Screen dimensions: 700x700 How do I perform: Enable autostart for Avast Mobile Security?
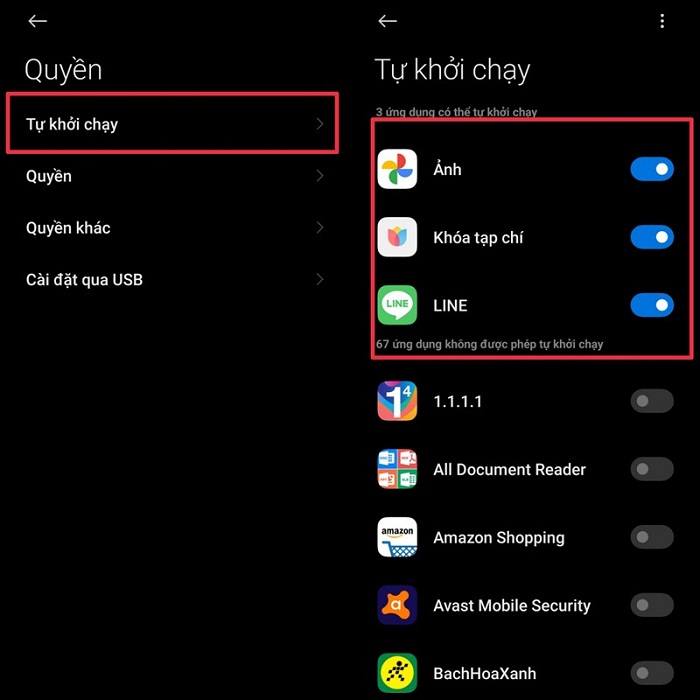[x=651, y=605]
